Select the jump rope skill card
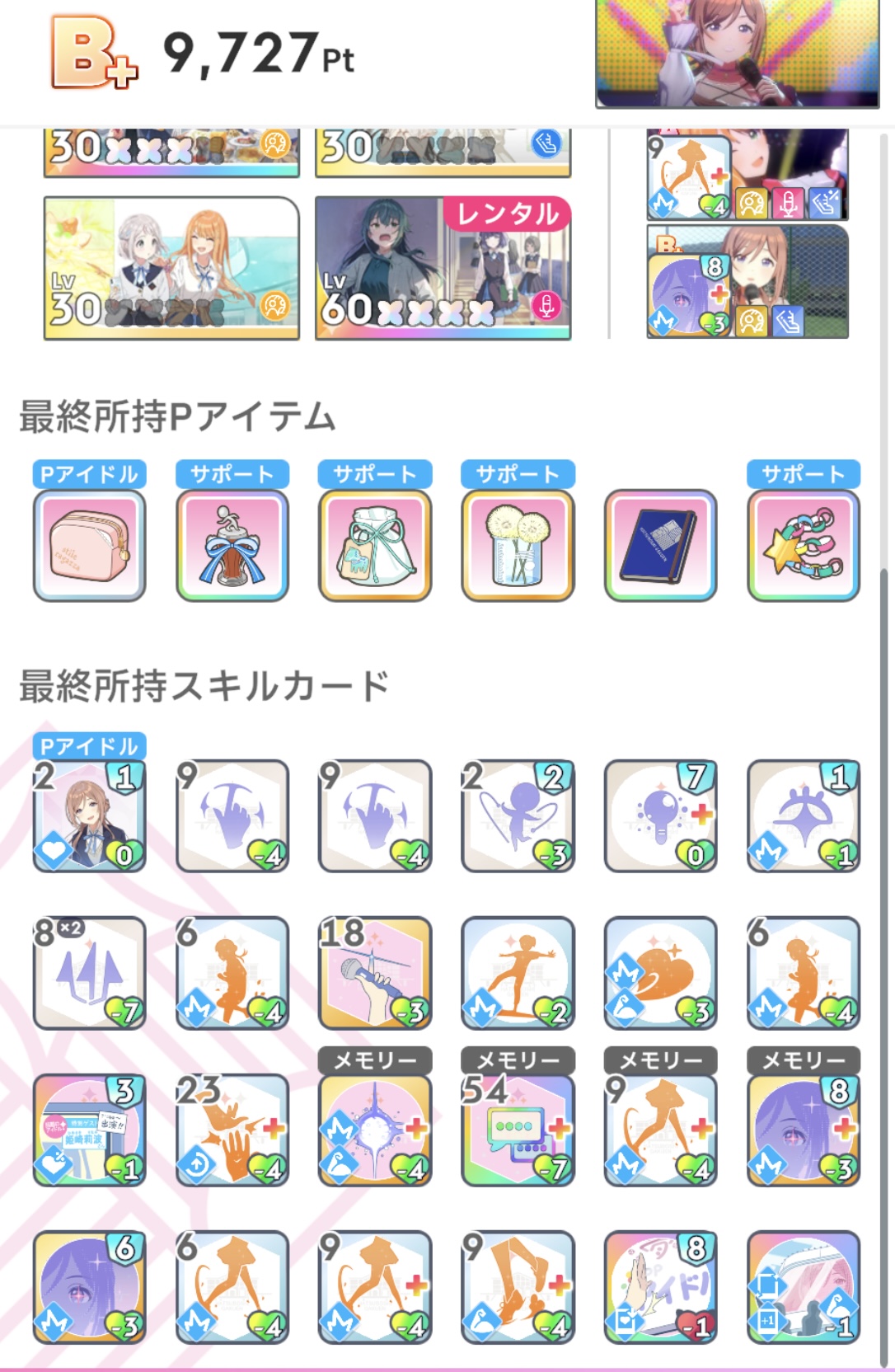 [x=518, y=816]
